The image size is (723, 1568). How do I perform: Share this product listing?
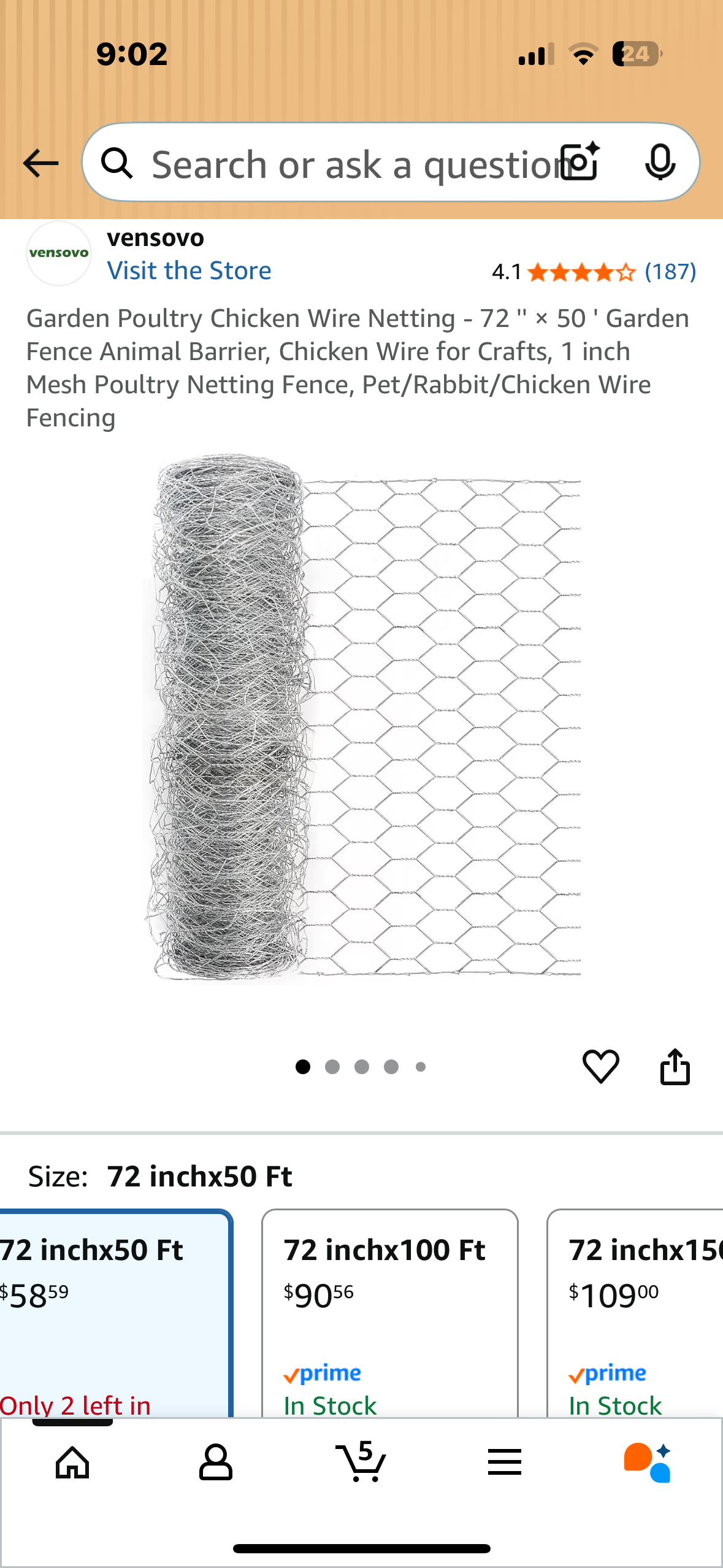click(675, 1066)
